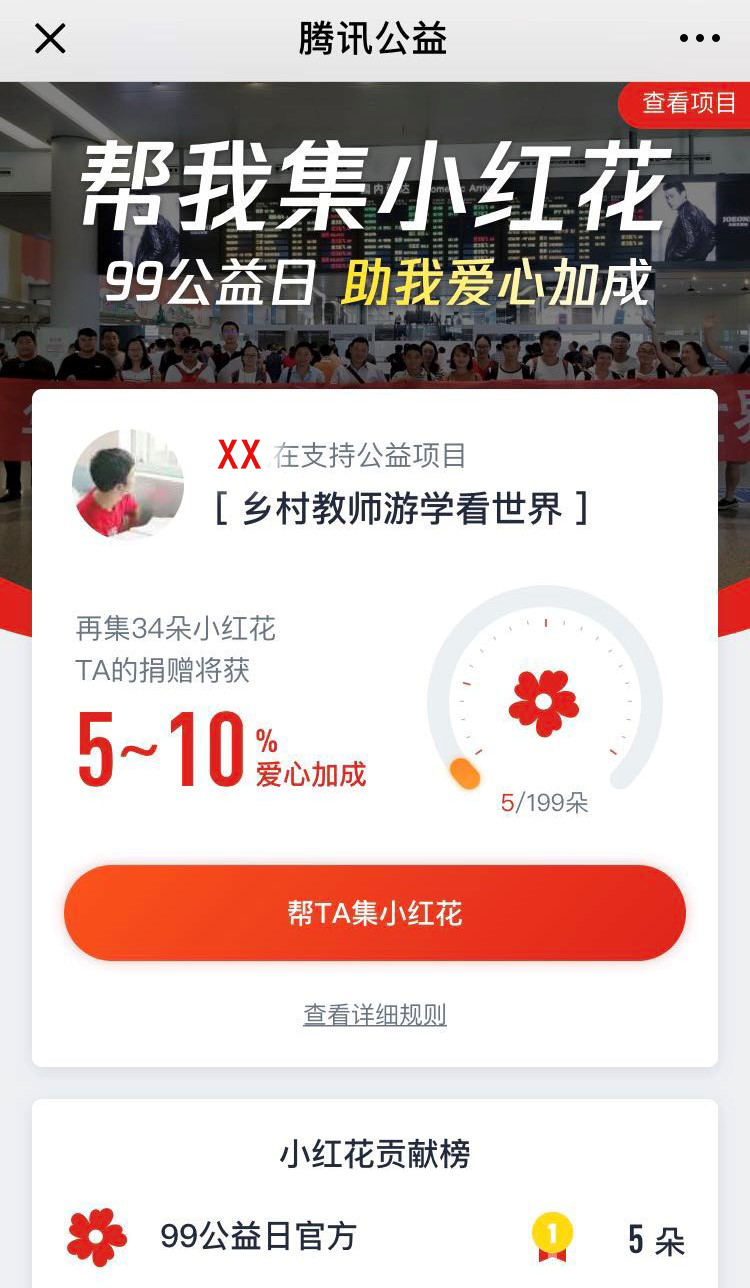Close the 腾讯公益 page
The width and height of the screenshot is (750, 1288).
click(50, 39)
